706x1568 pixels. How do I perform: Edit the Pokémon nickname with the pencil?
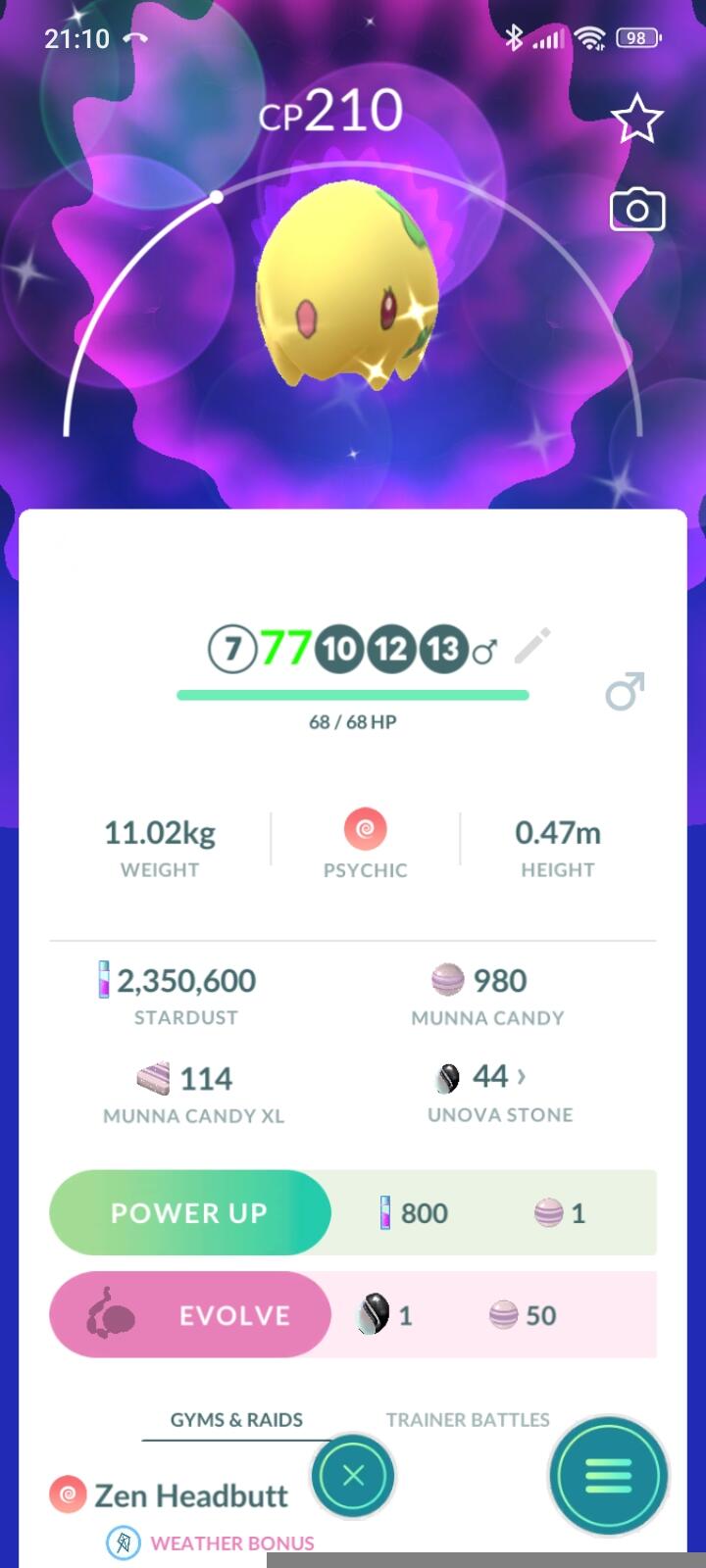[532, 647]
